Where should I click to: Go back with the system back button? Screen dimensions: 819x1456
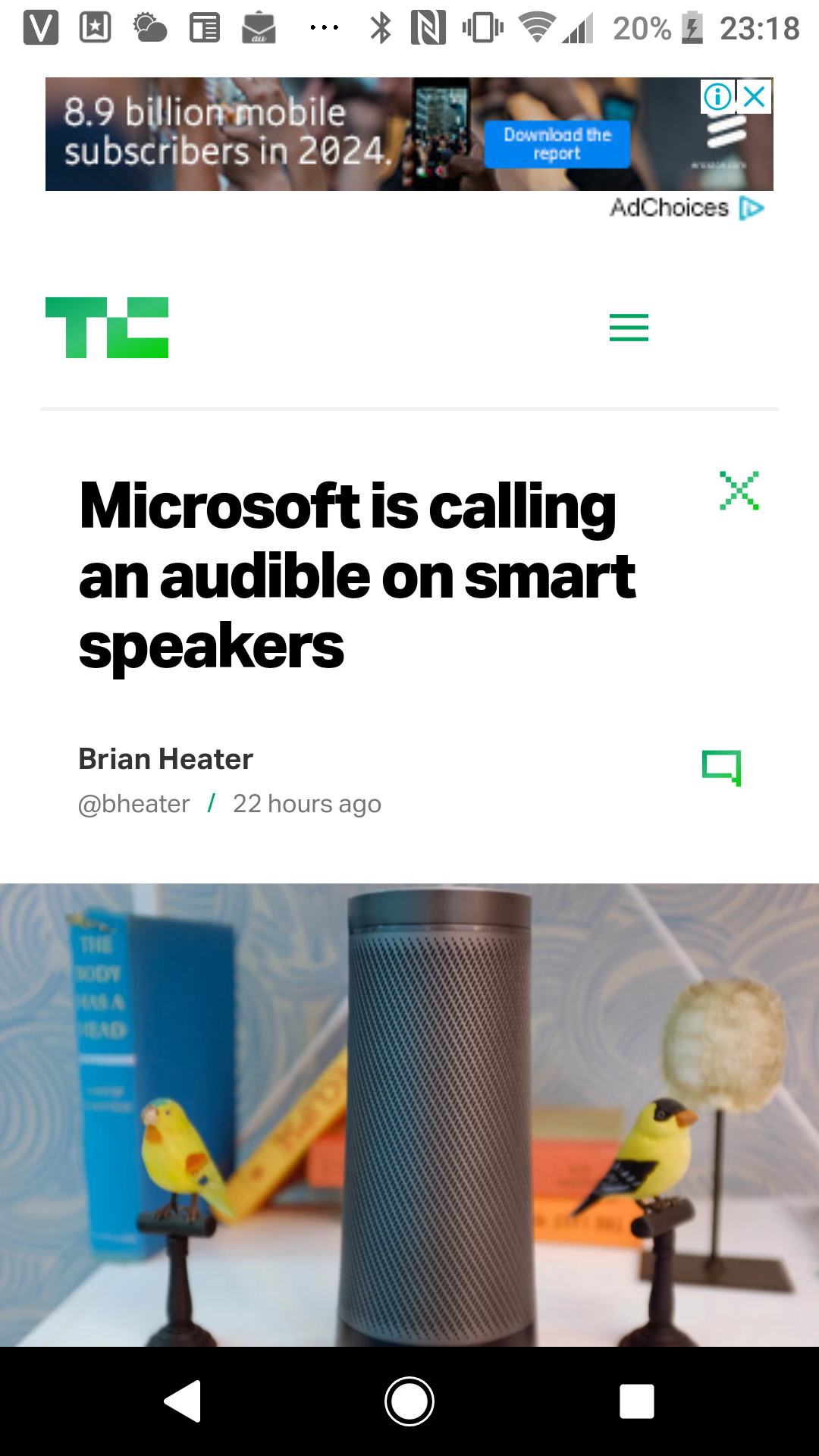tap(183, 1401)
